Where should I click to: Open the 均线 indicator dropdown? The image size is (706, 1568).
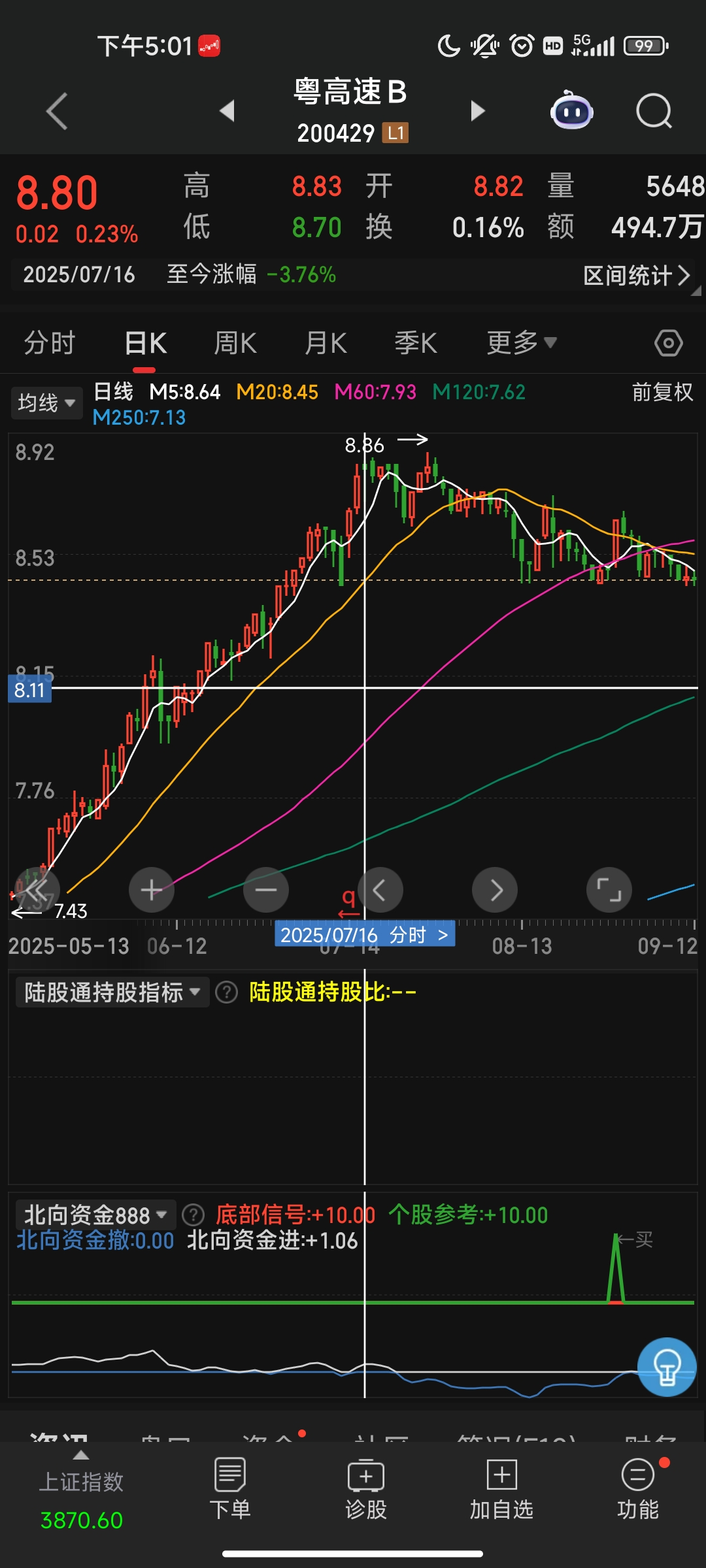[46, 402]
